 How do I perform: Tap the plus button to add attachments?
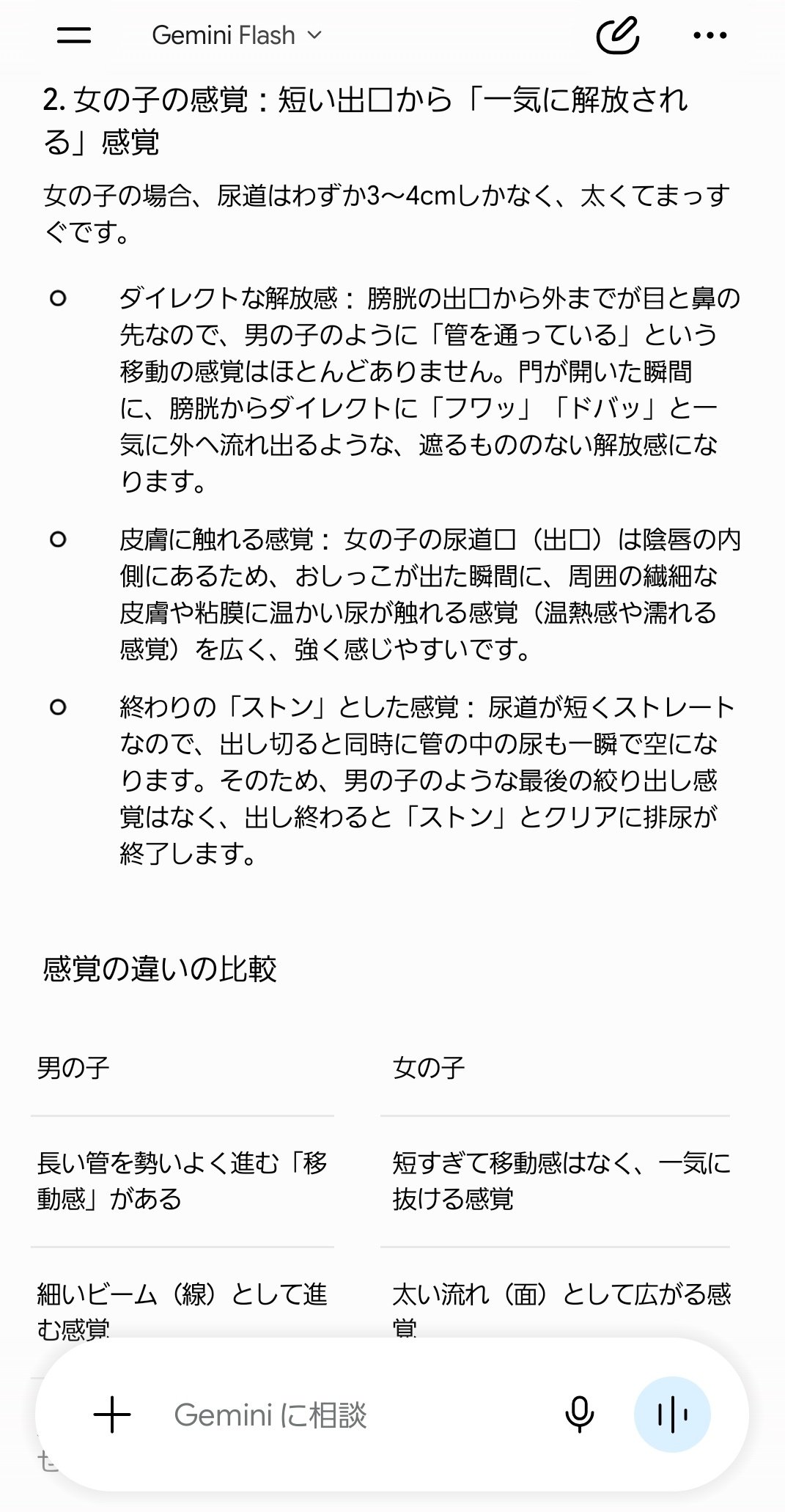pyautogui.click(x=112, y=1415)
